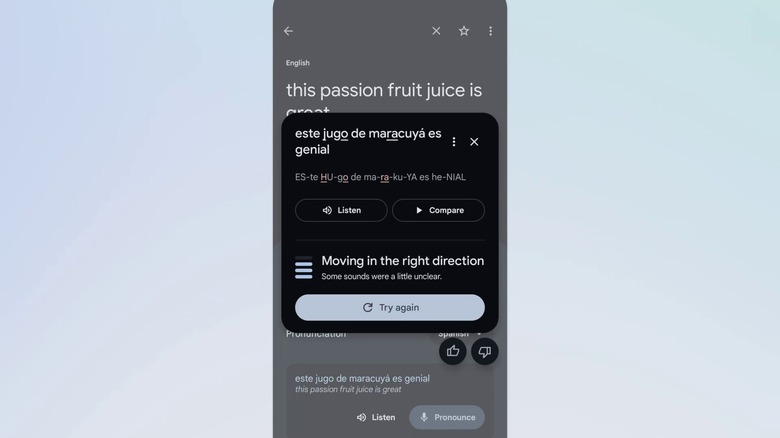Give a thumbs down to the feedback
Screen dimensions: 780x438
tap(485, 351)
